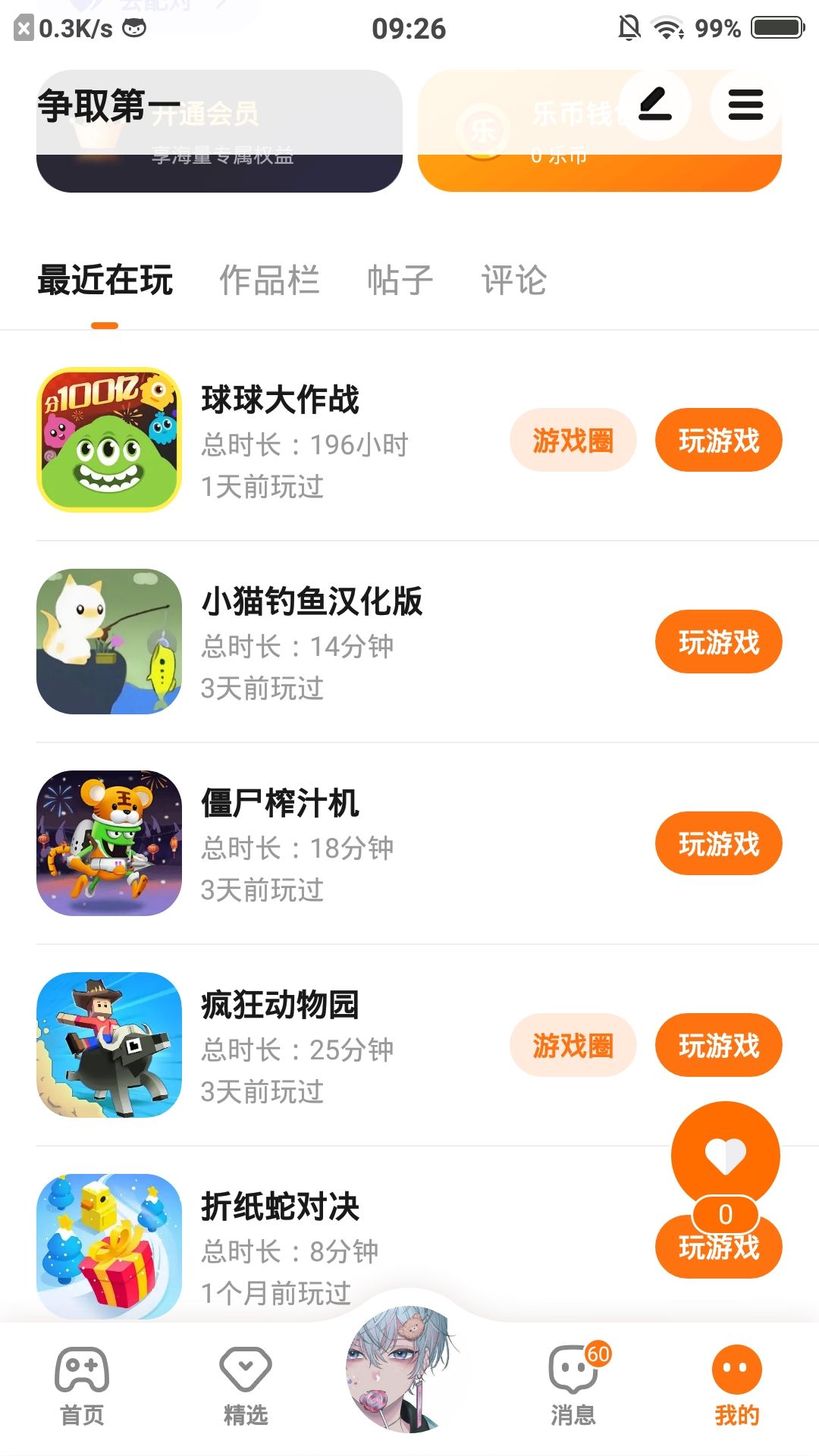Image resolution: width=819 pixels, height=1456 pixels.
Task: Select the 最近在玩 tab
Action: pyautogui.click(x=105, y=281)
